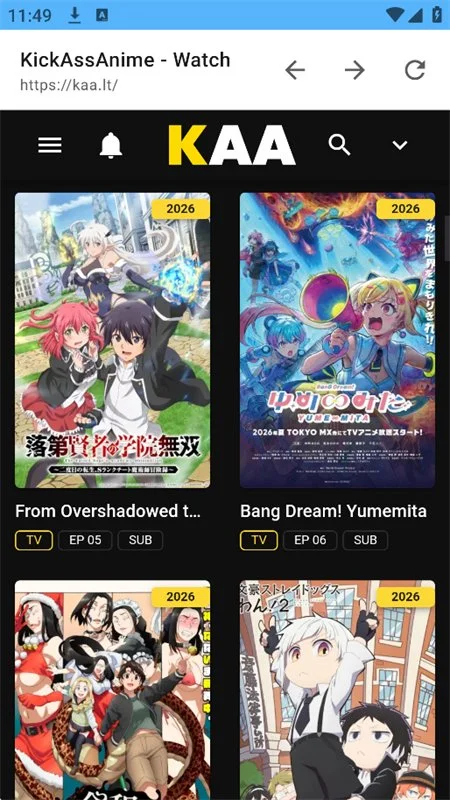
Task: Open the notifications bell
Action: click(111, 145)
